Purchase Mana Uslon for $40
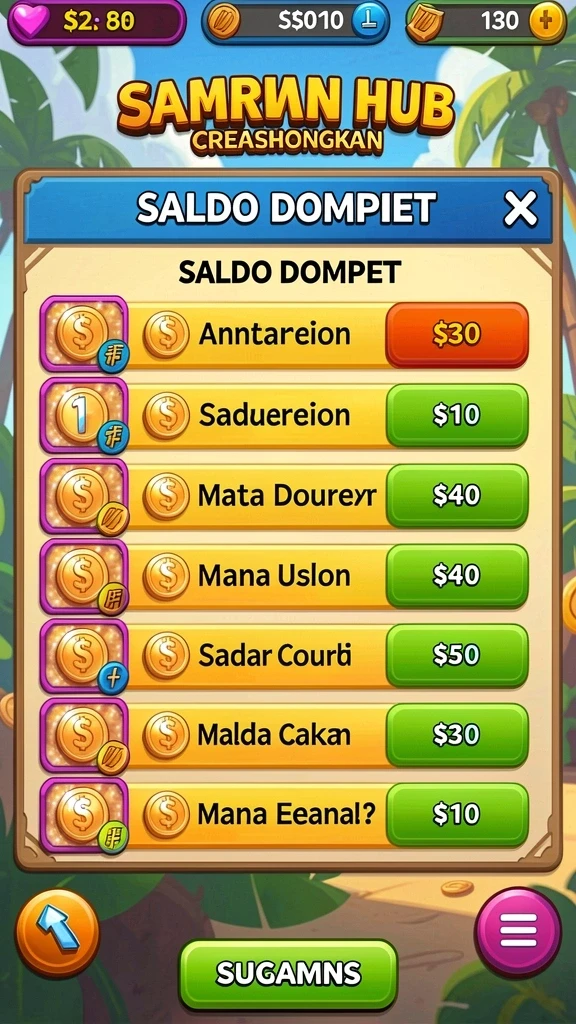576x1024 pixels. 456,575
